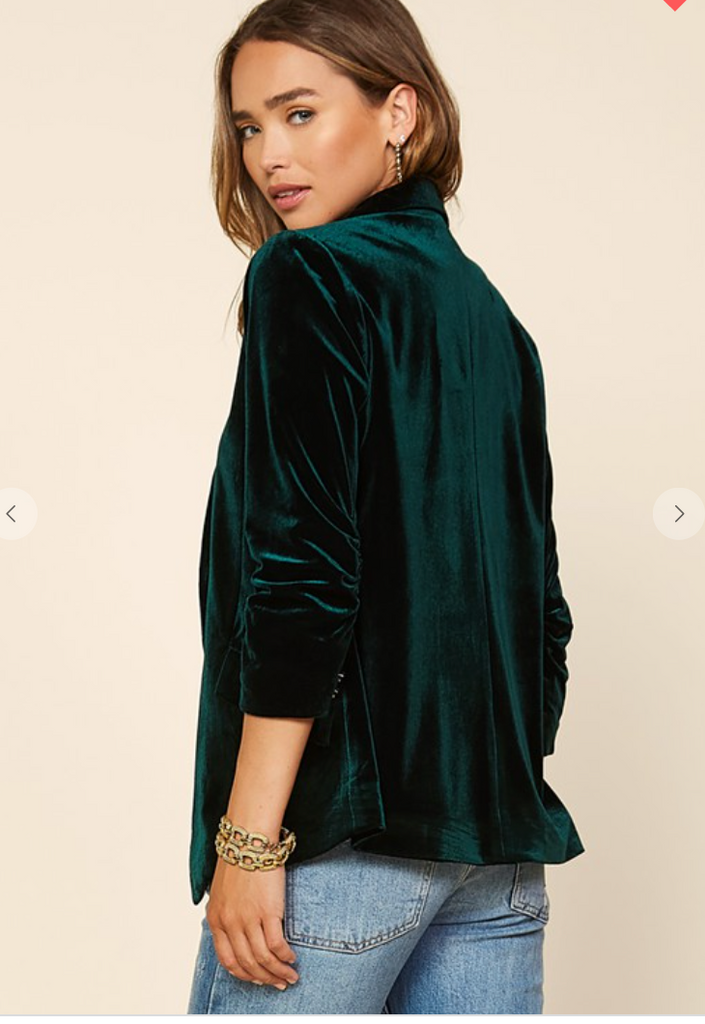This screenshot has width=705, height=1024.
Task: Show the next product photo
Action: tap(678, 514)
